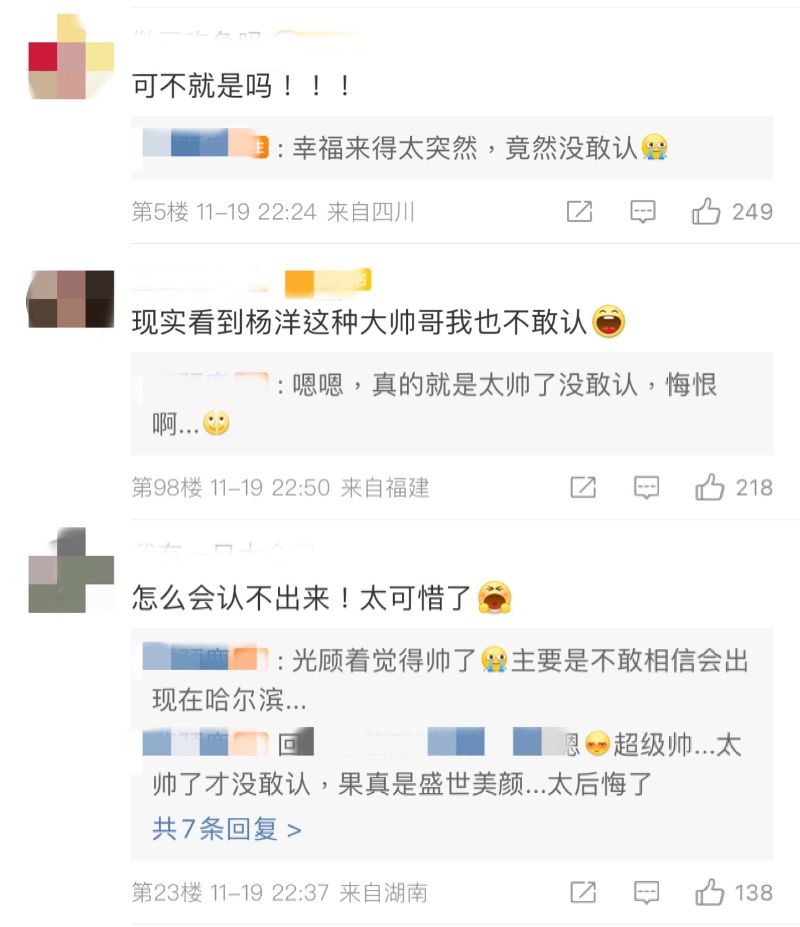Image resolution: width=800 pixels, height=927 pixels.
Task: Repost the 第5楼 comment
Action: coord(579,212)
